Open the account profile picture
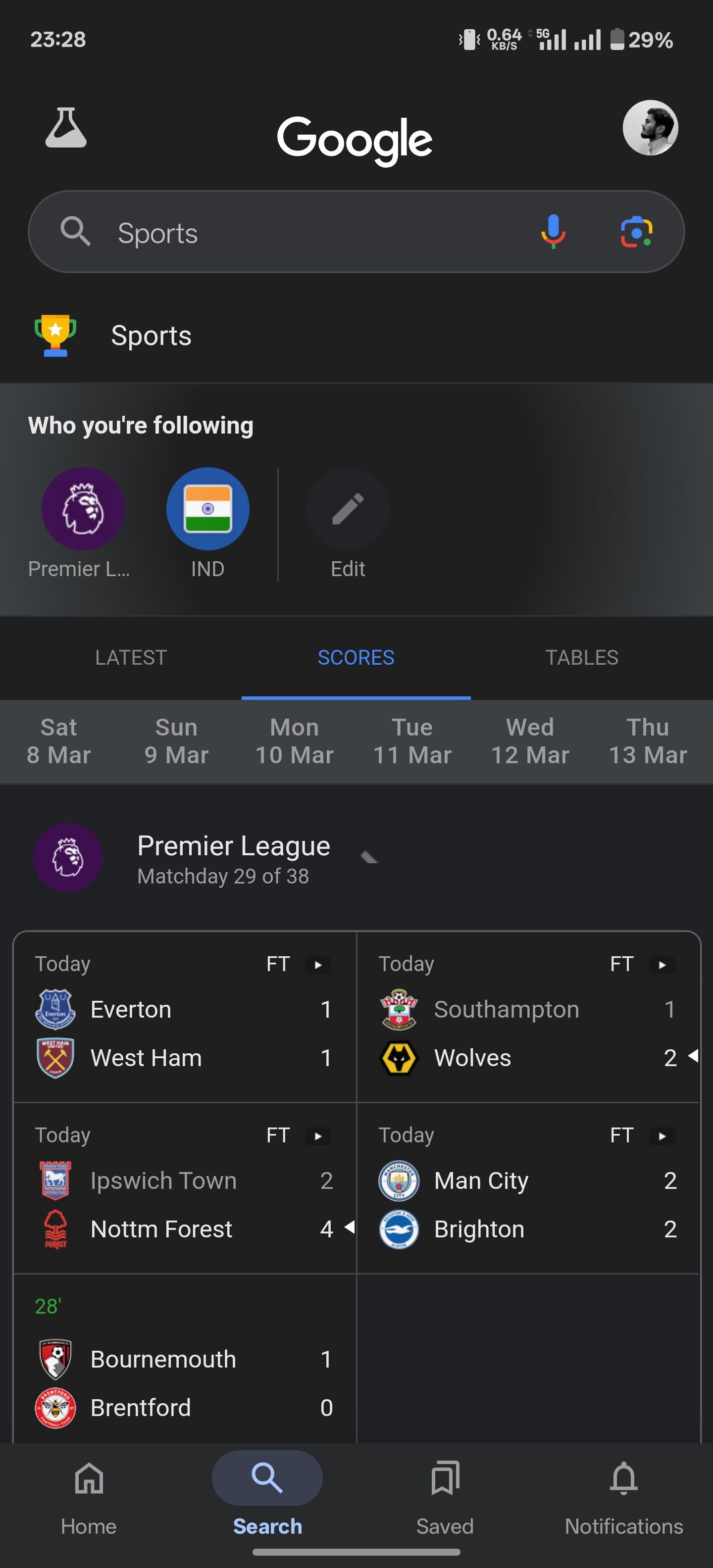The width and height of the screenshot is (713, 1568). (x=650, y=128)
